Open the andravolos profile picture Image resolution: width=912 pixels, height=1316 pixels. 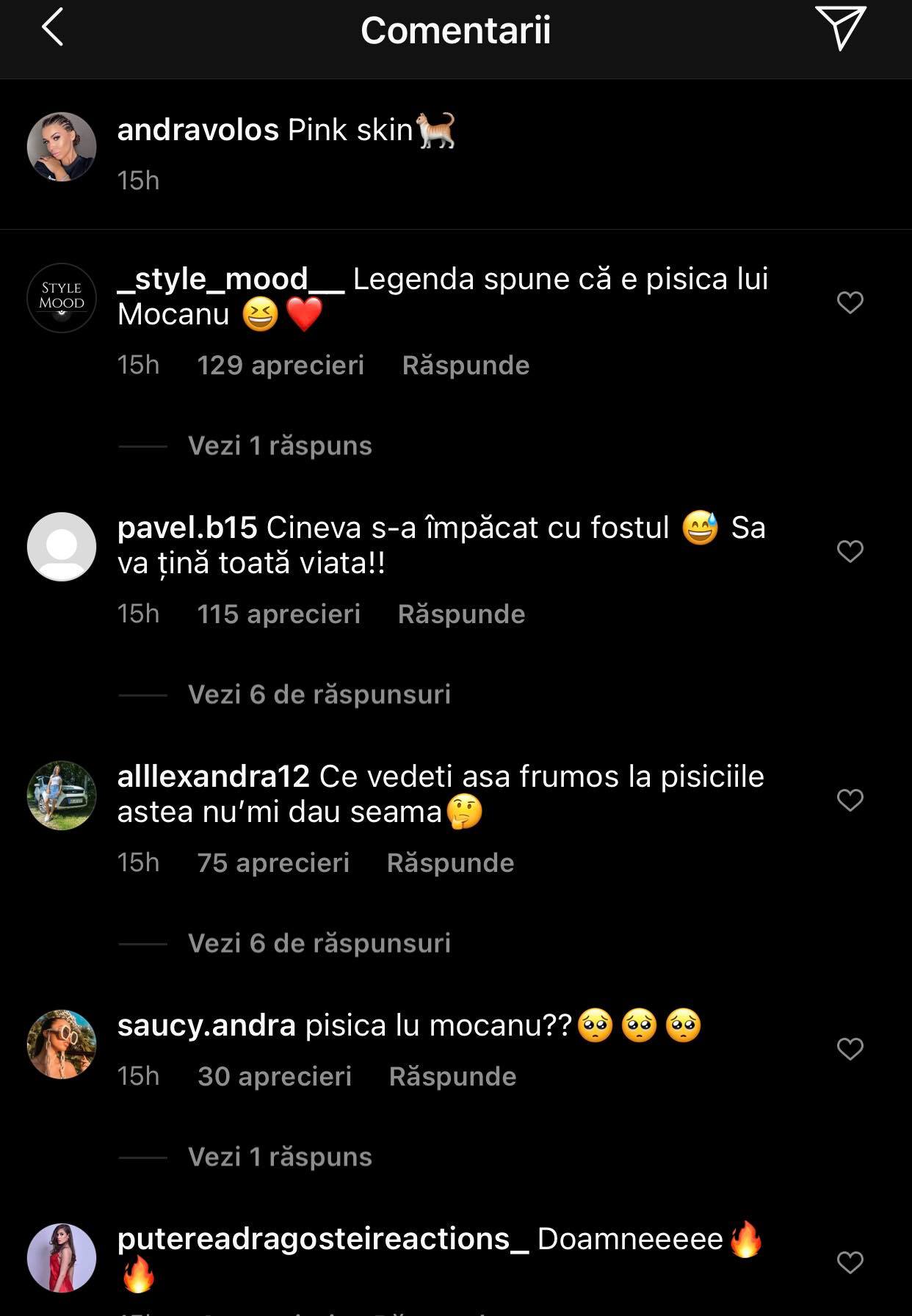(62, 147)
